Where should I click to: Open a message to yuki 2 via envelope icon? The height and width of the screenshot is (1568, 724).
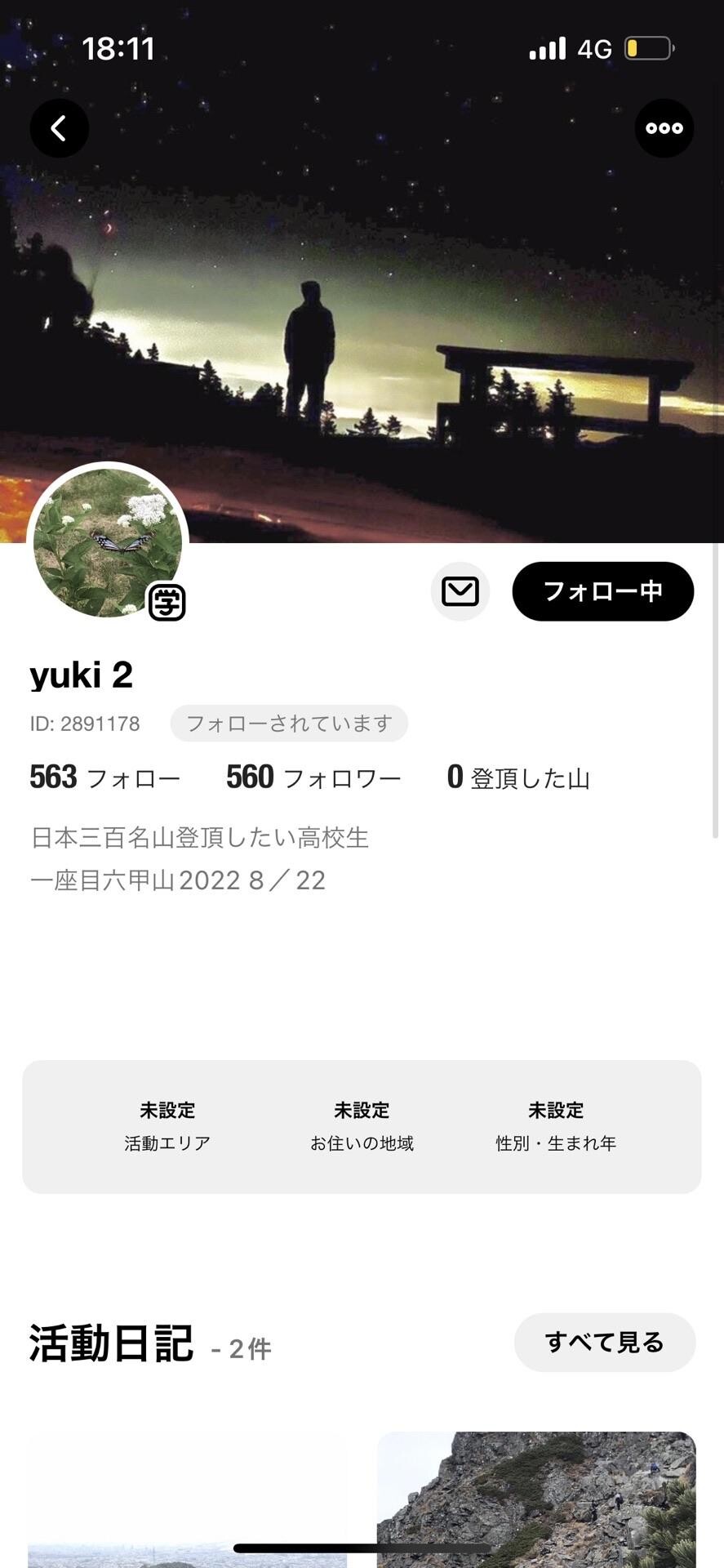pos(460,591)
